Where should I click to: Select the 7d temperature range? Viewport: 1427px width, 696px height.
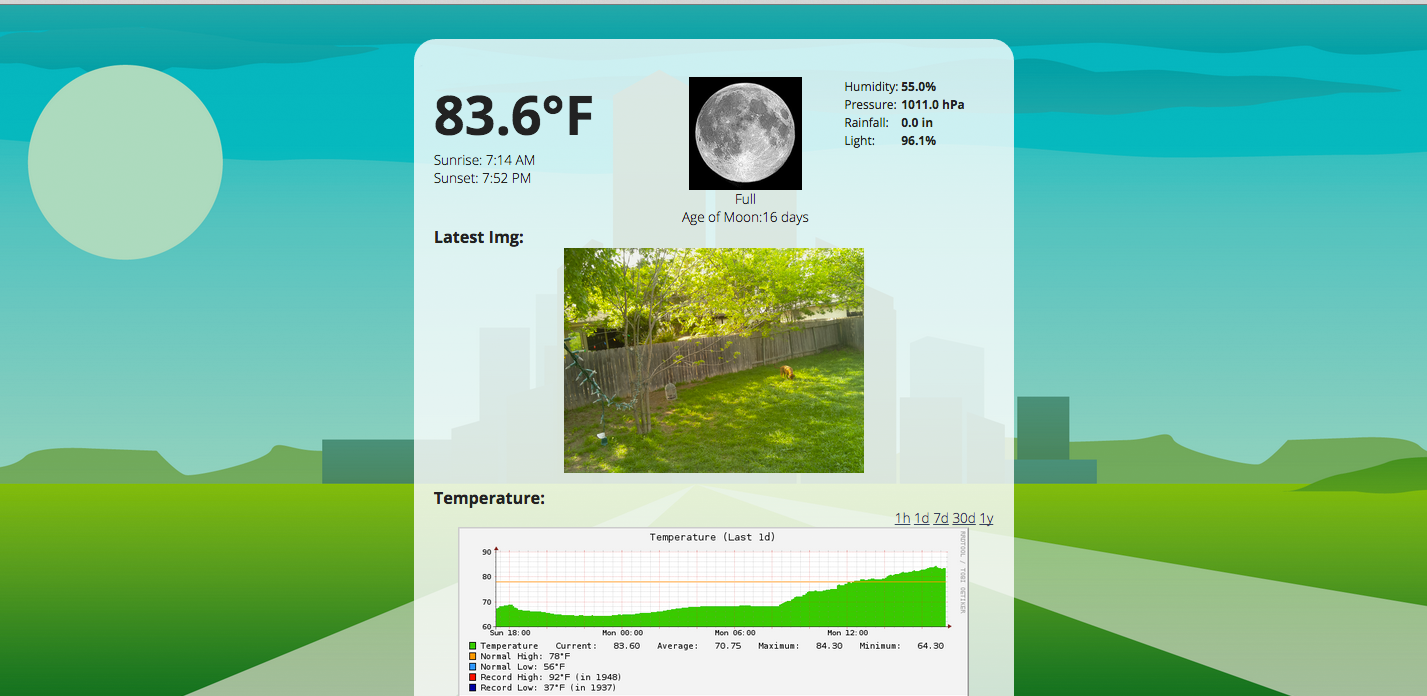point(941,518)
